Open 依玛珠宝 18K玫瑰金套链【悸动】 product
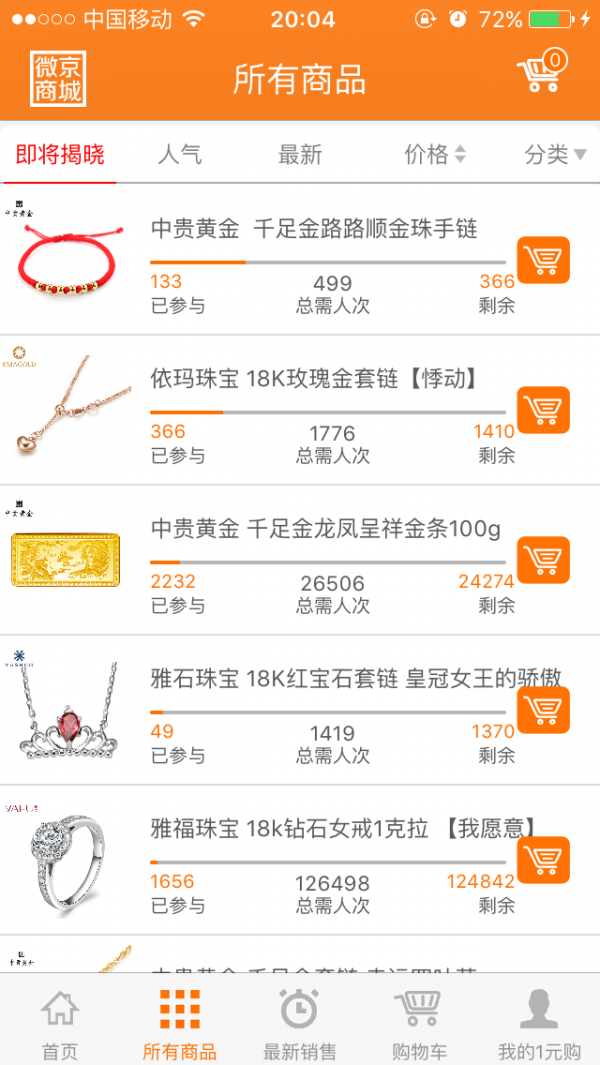 (312, 379)
